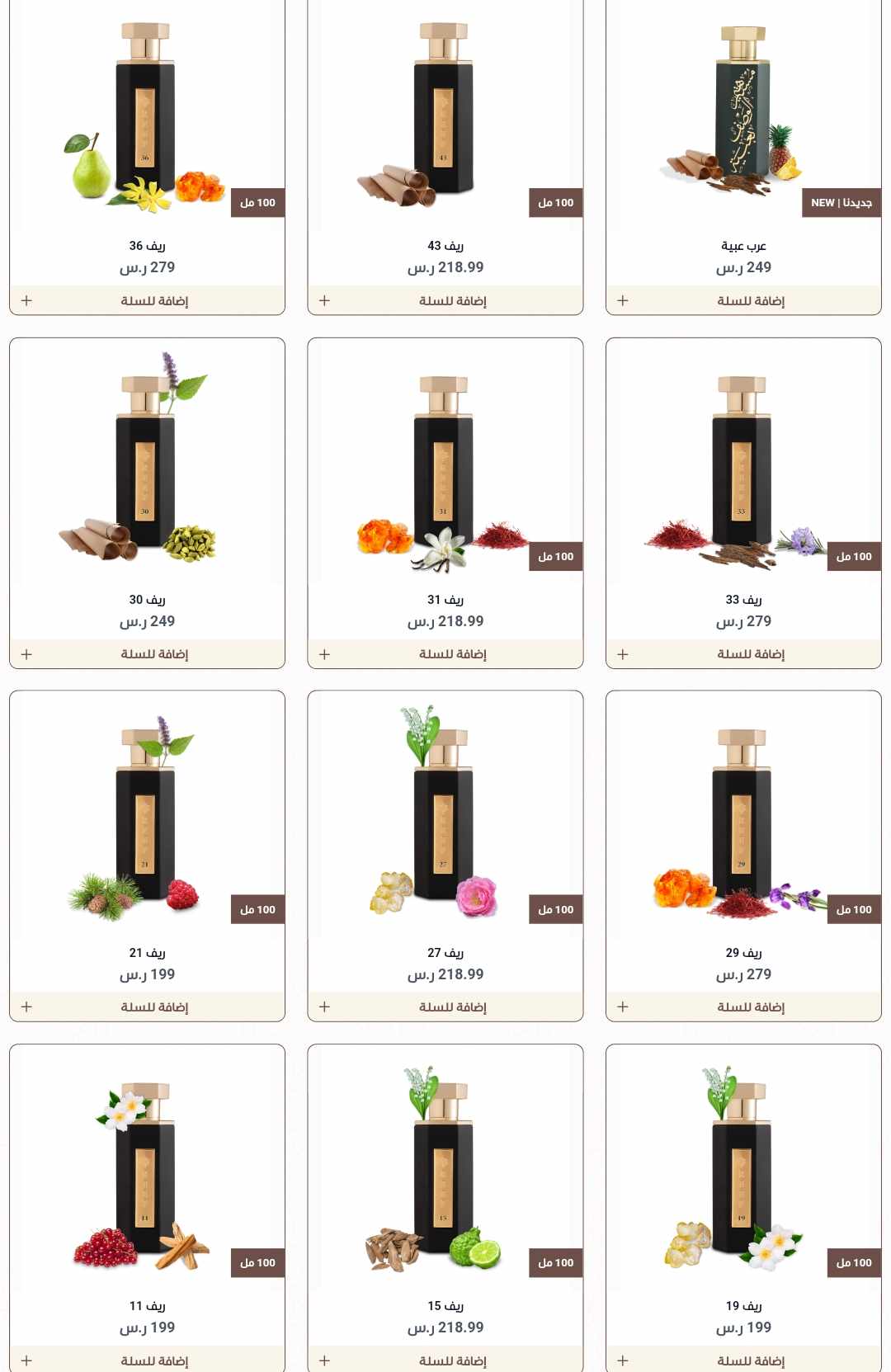Viewport: 891px width, 1372px height.
Task: View the ريف 15 product
Action: 445,1172
